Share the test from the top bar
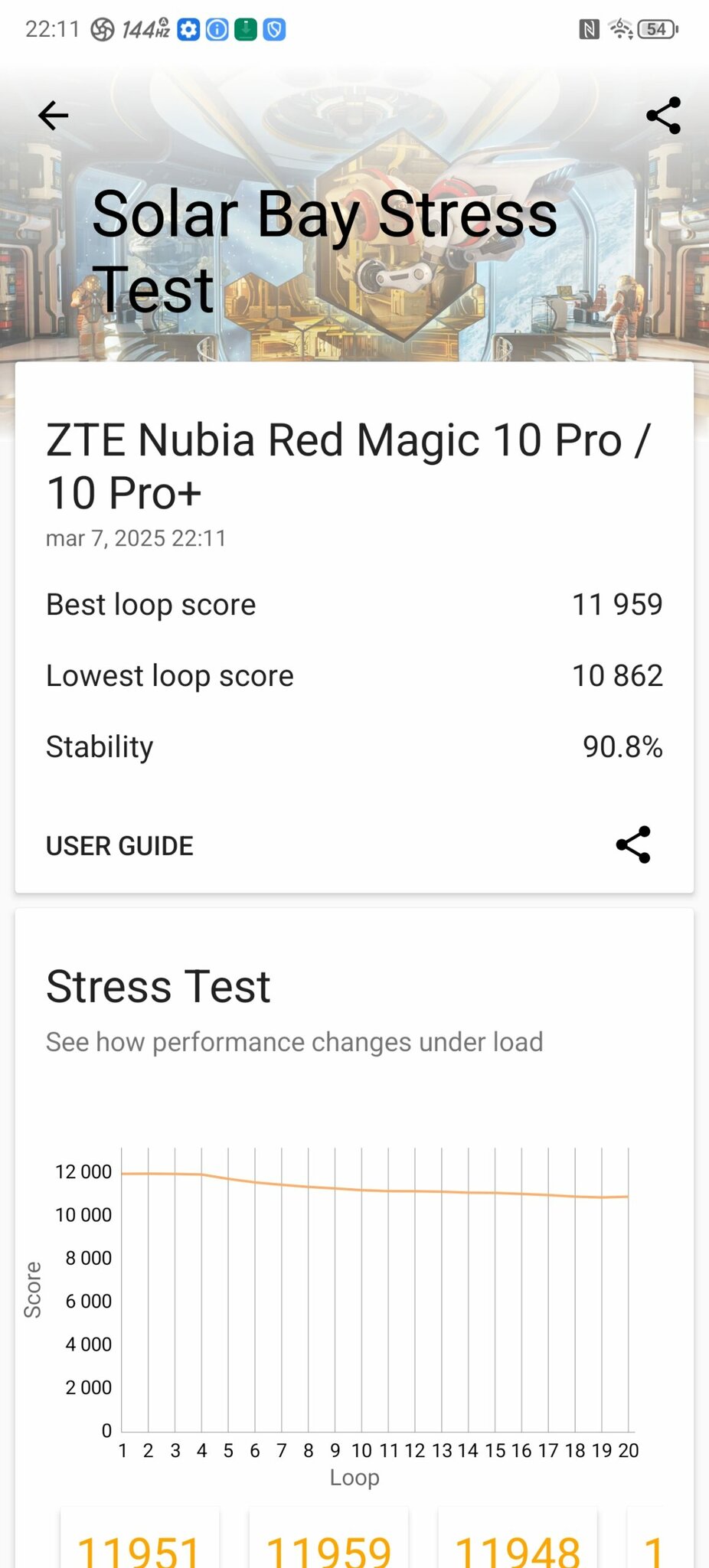 point(663,116)
